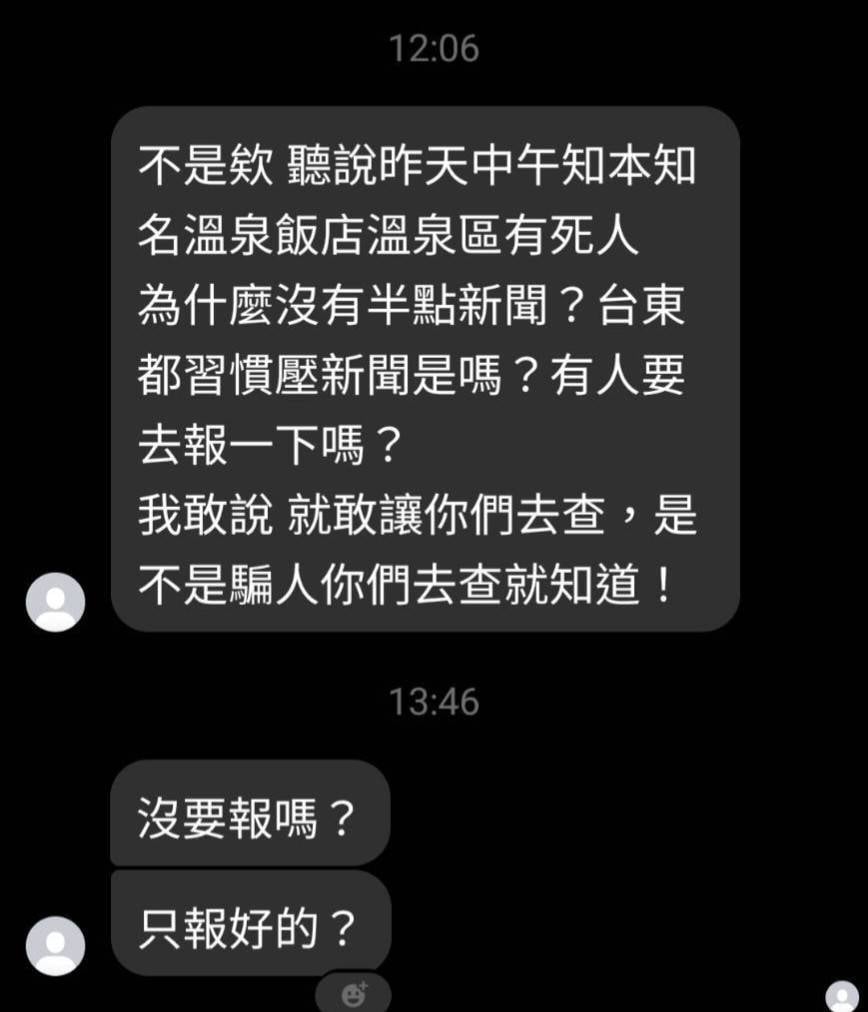Image resolution: width=868 pixels, height=1012 pixels.
Task: Click the sender avatar beside the 12:06 message
Action: pyautogui.click(x=55, y=600)
